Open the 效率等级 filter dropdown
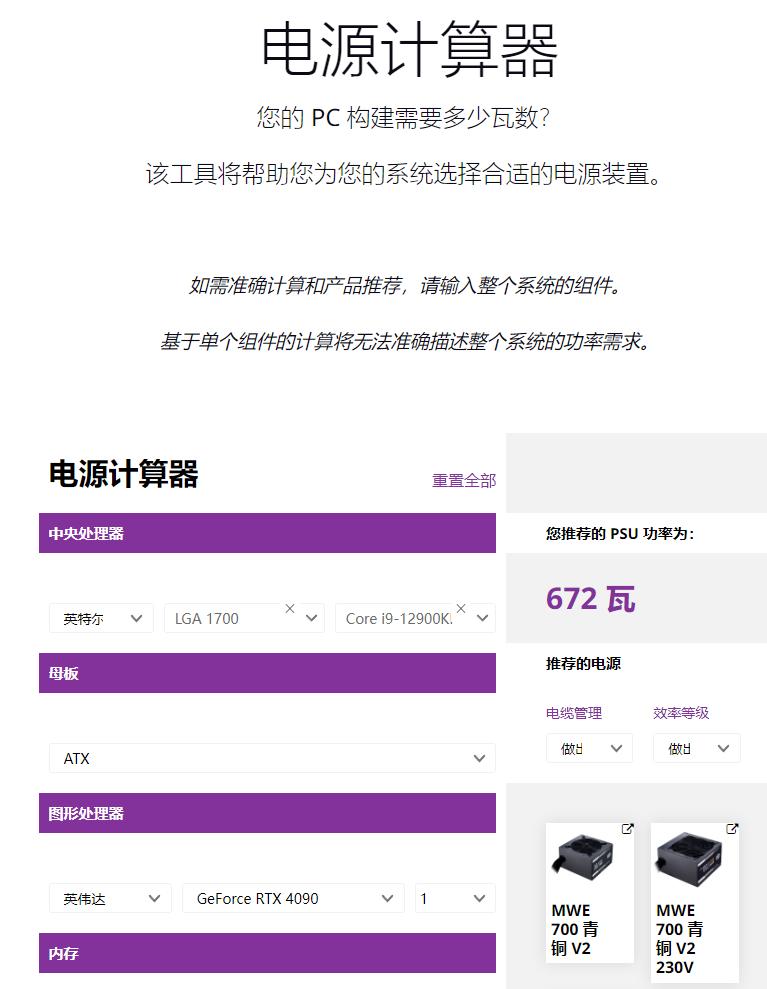Screen dimensions: 767x989 (696, 748)
